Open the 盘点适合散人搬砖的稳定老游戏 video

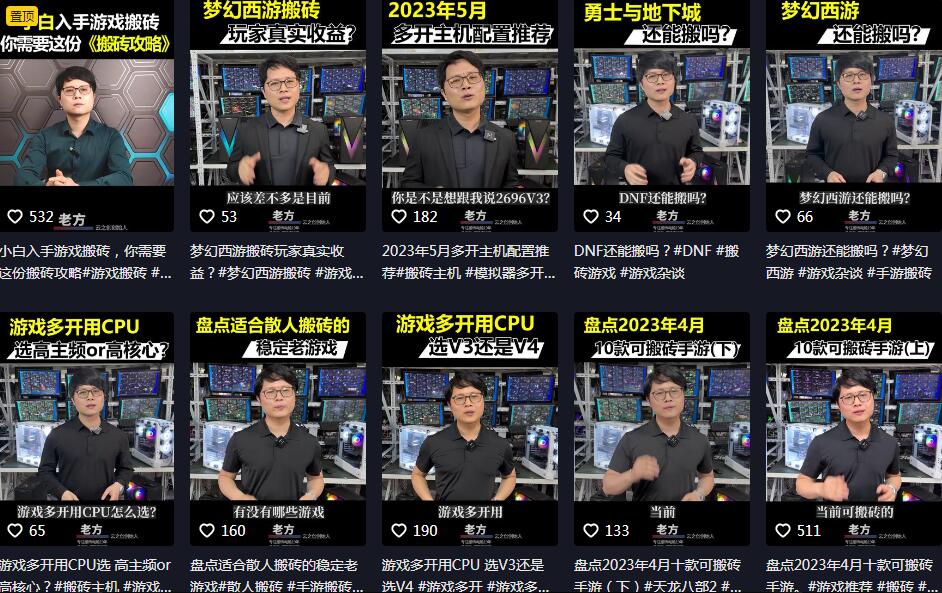(x=278, y=430)
